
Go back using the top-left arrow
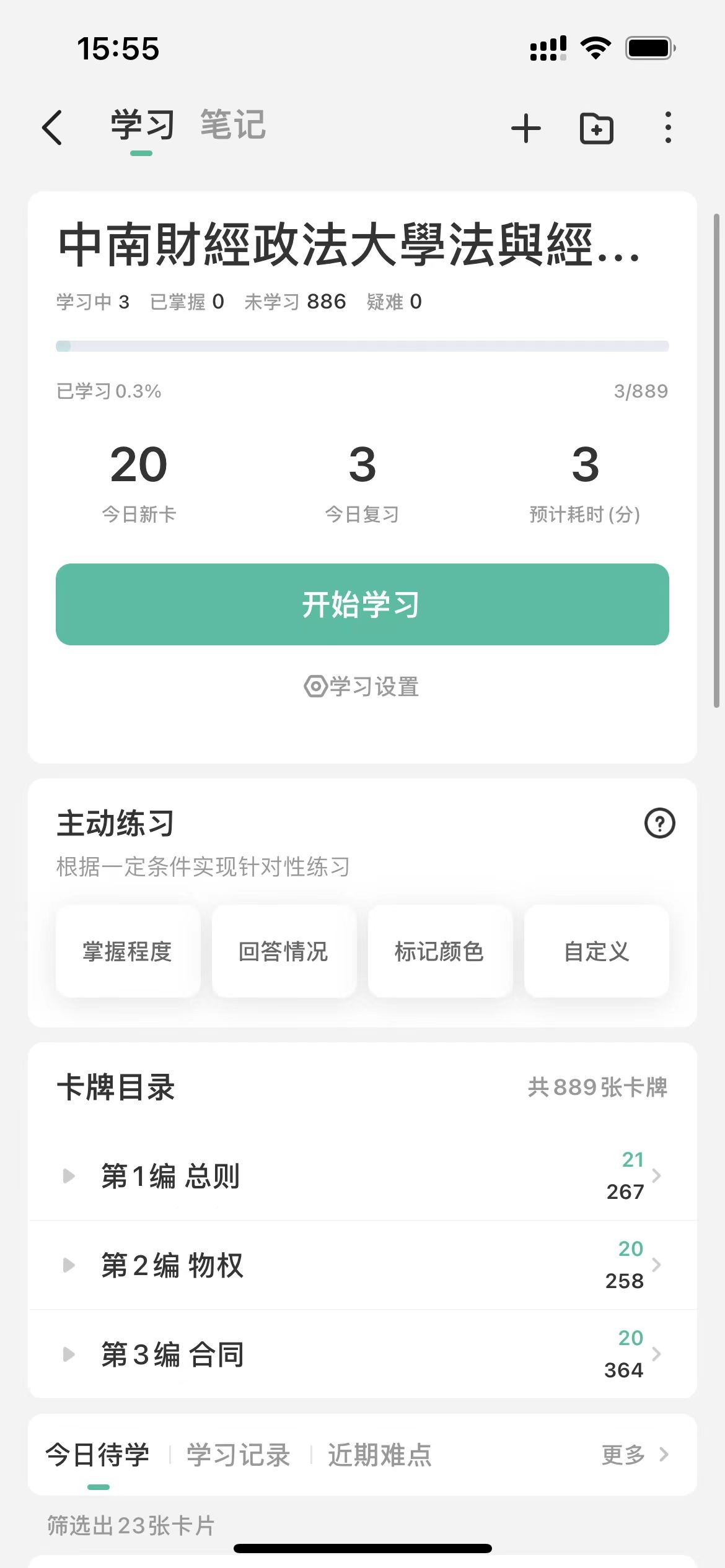point(53,128)
